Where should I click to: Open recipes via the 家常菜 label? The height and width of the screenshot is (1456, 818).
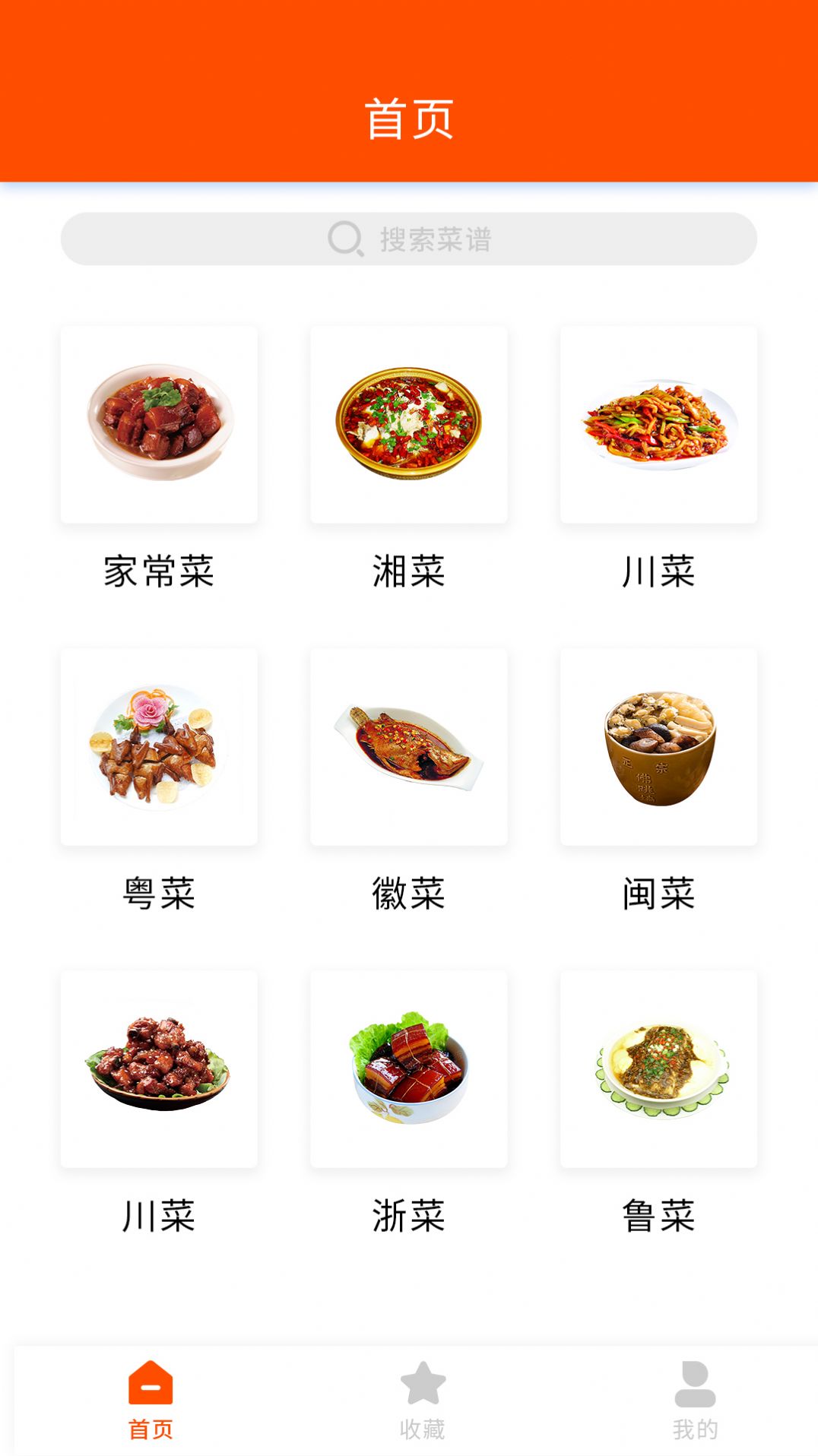tap(157, 573)
